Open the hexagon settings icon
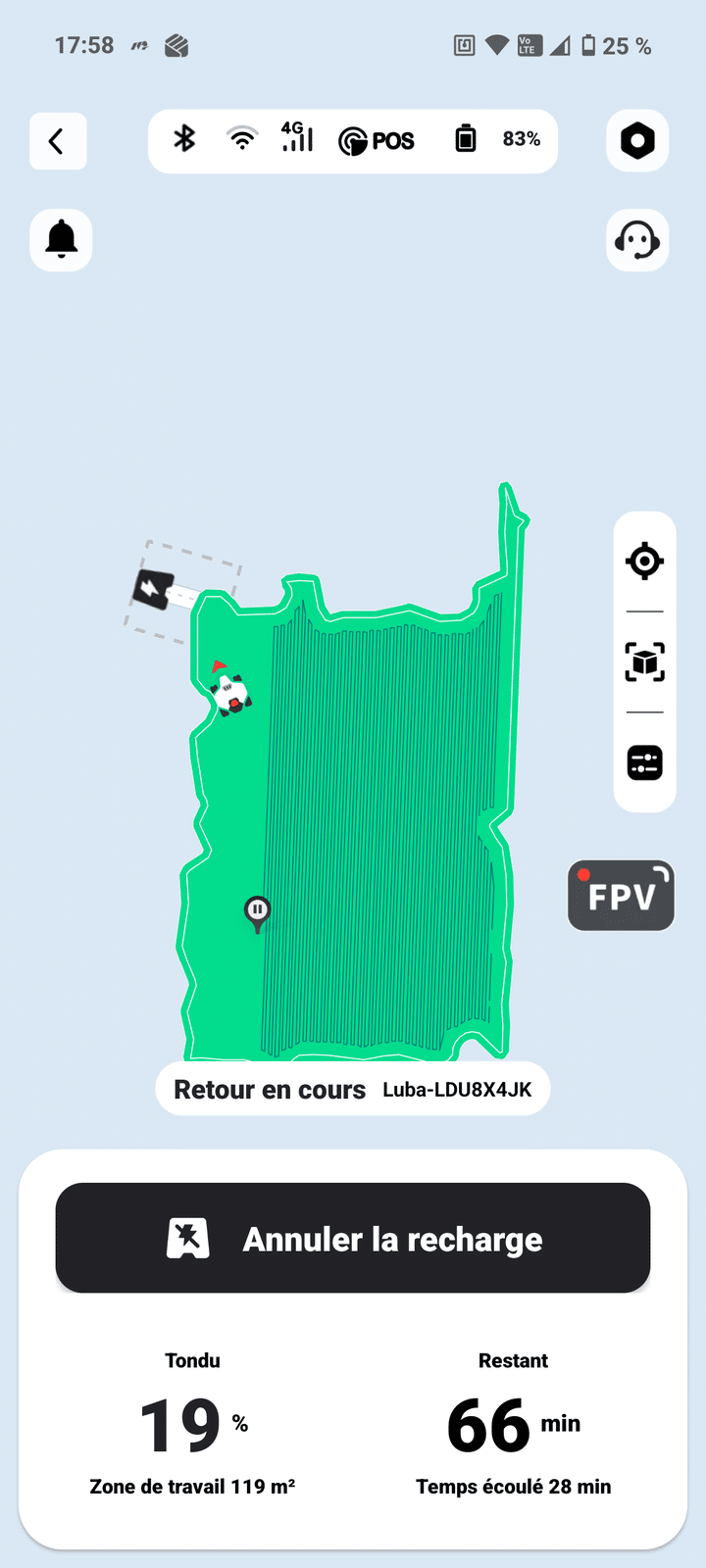 (x=637, y=141)
